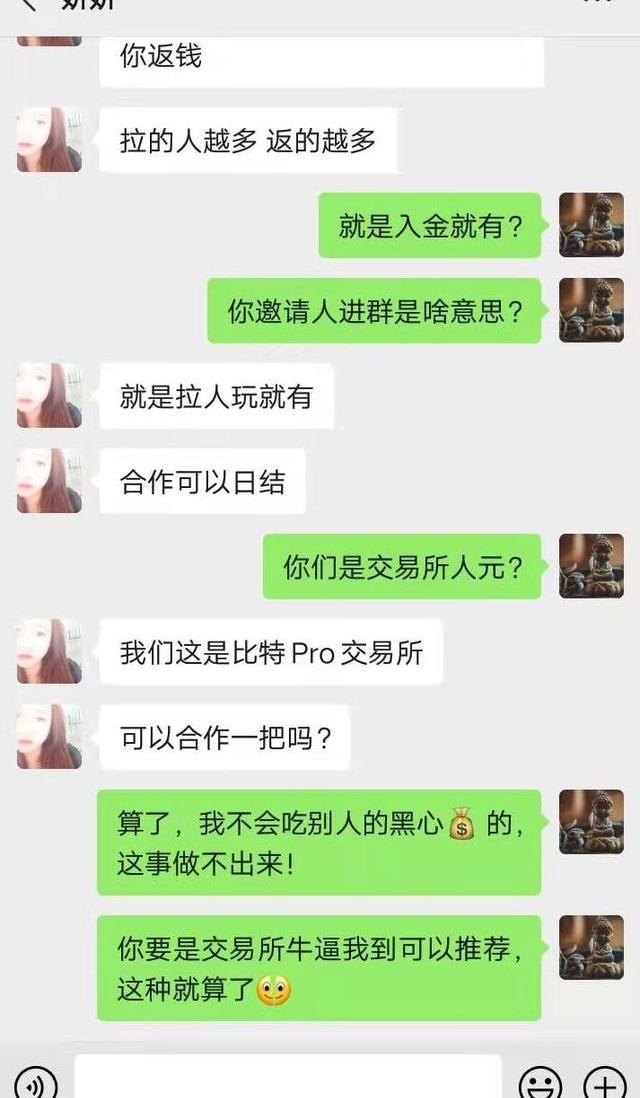This screenshot has height=1098, width=640.
Task: Open the plus attachment menu
Action: pyautogui.click(x=604, y=1084)
